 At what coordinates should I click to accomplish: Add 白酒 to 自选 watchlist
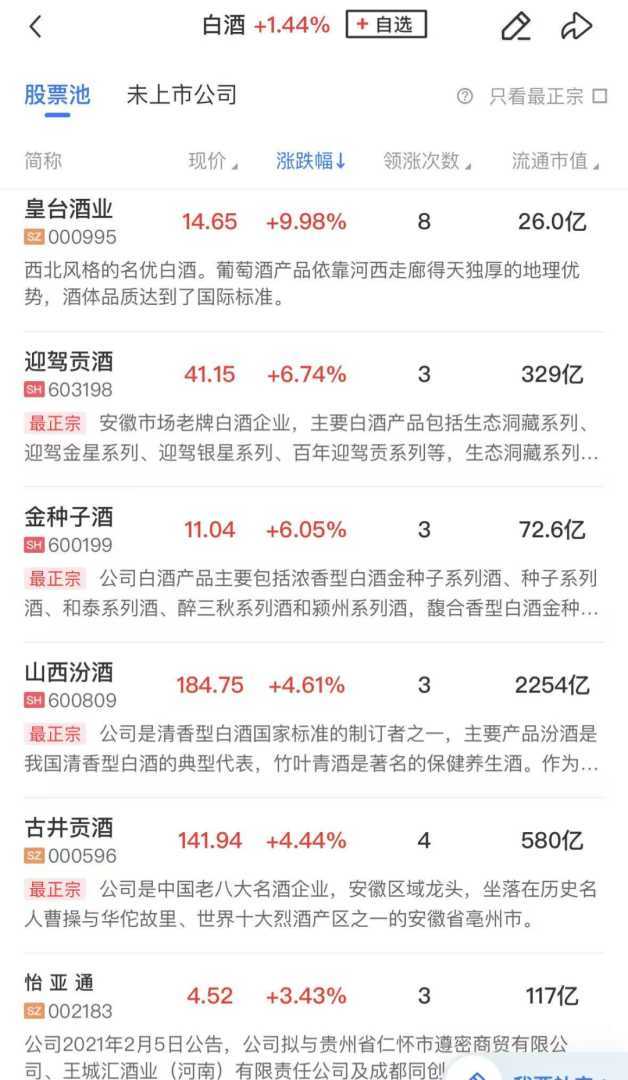pos(386,25)
